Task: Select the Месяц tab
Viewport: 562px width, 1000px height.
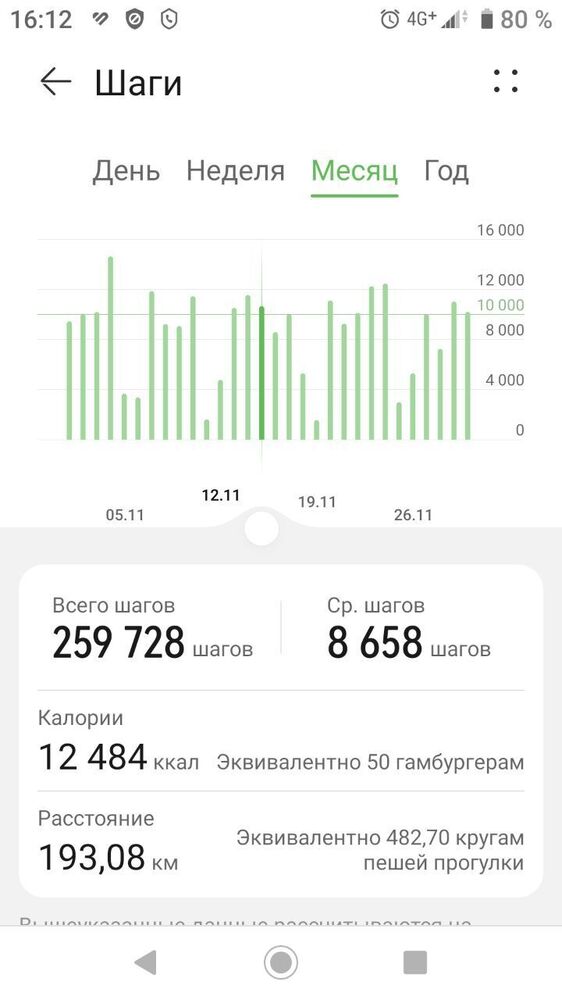Action: [355, 171]
